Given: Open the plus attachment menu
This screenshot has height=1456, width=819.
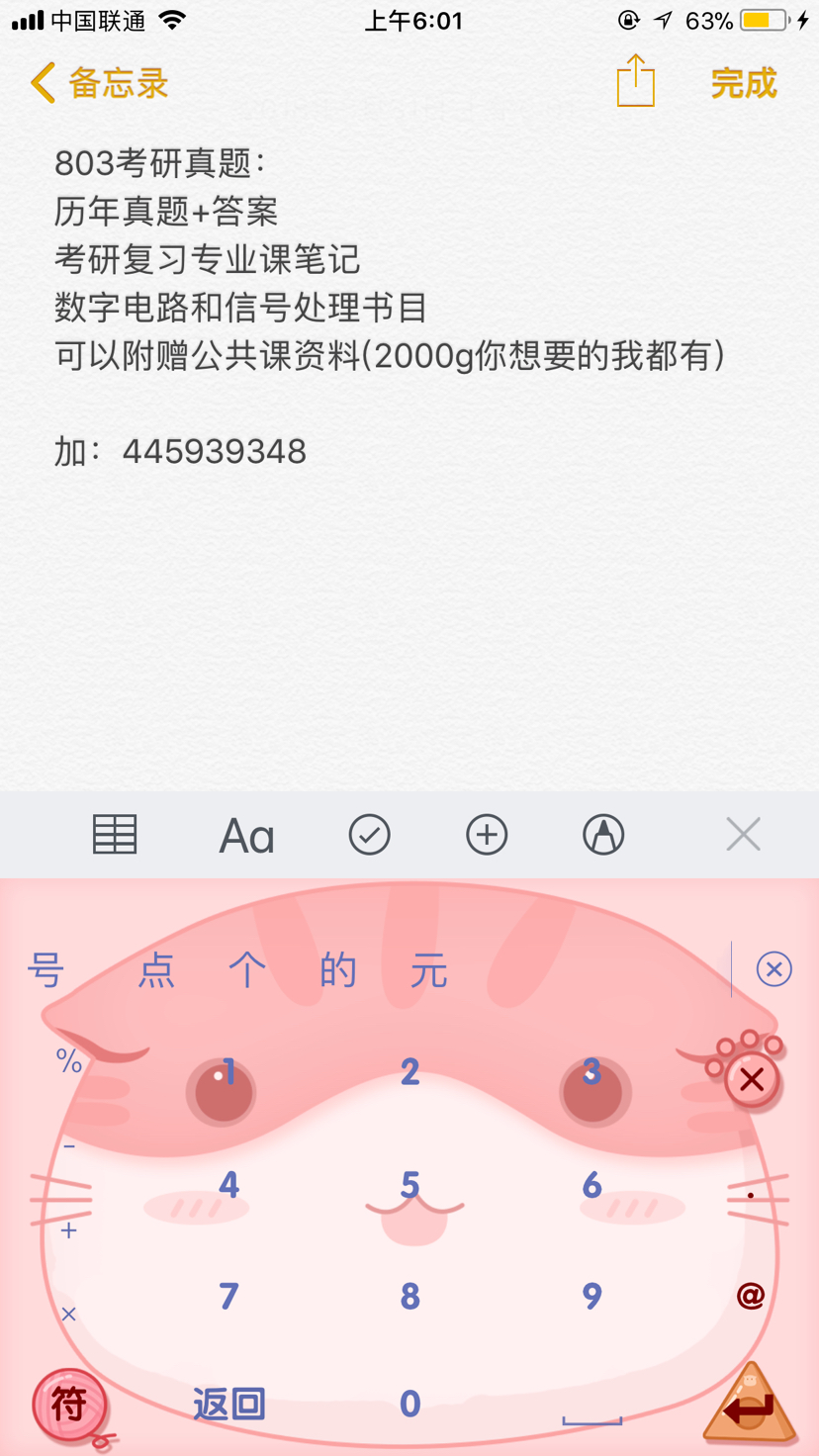Looking at the screenshot, I should (487, 835).
